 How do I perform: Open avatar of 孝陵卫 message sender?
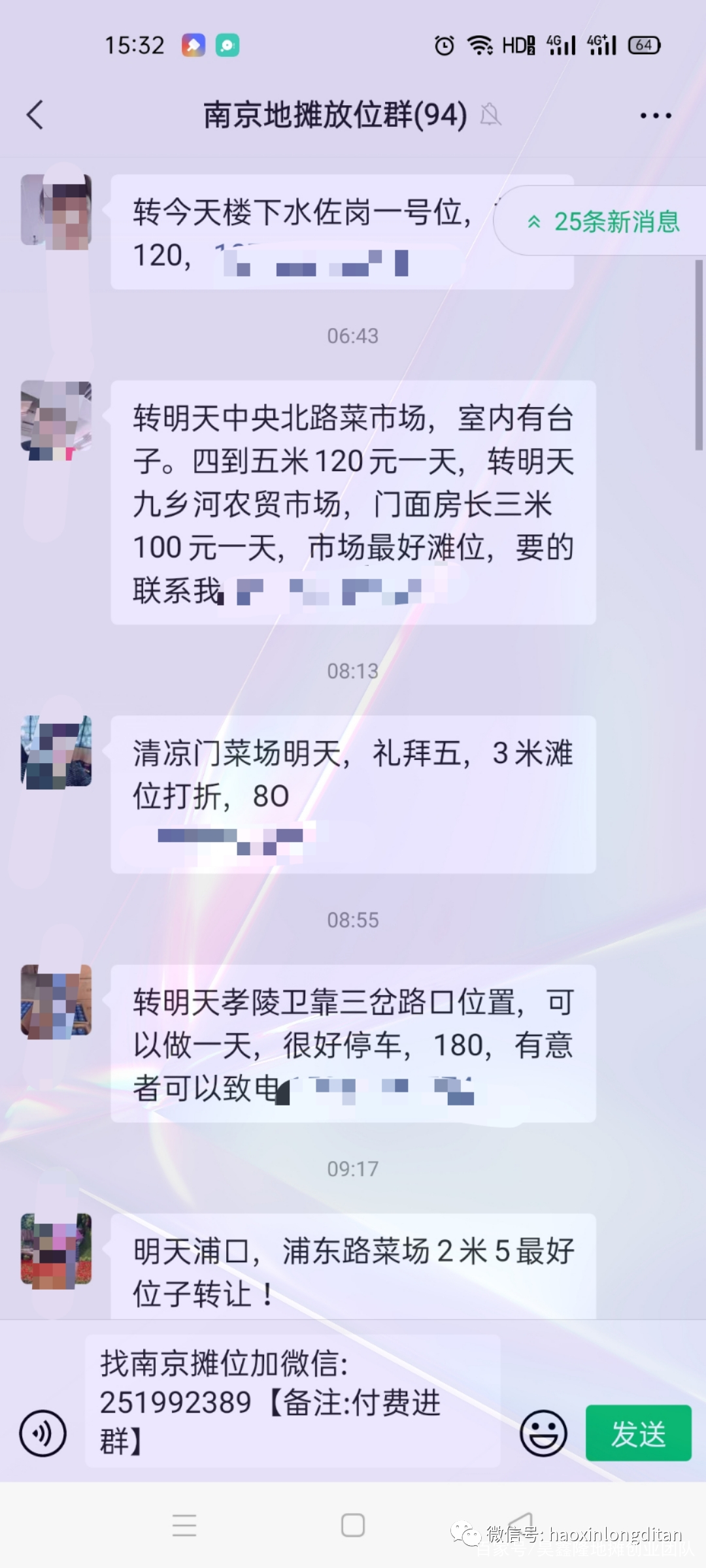click(56, 1001)
